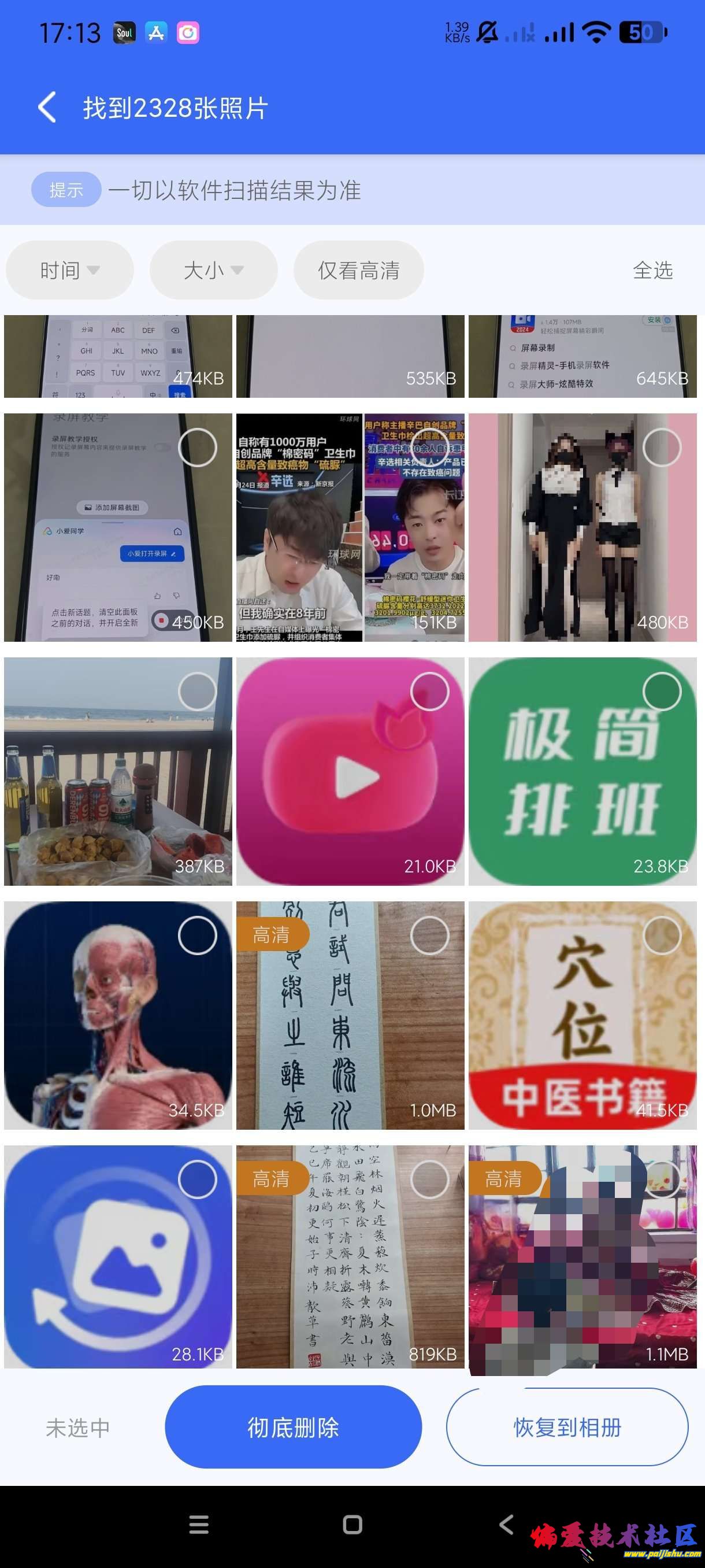Select the 450KB screen recording photo

pyautogui.click(x=197, y=448)
